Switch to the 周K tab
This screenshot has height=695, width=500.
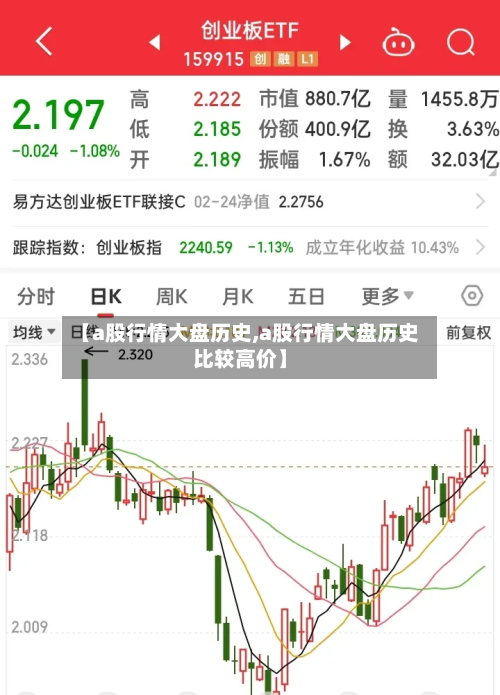click(172, 296)
